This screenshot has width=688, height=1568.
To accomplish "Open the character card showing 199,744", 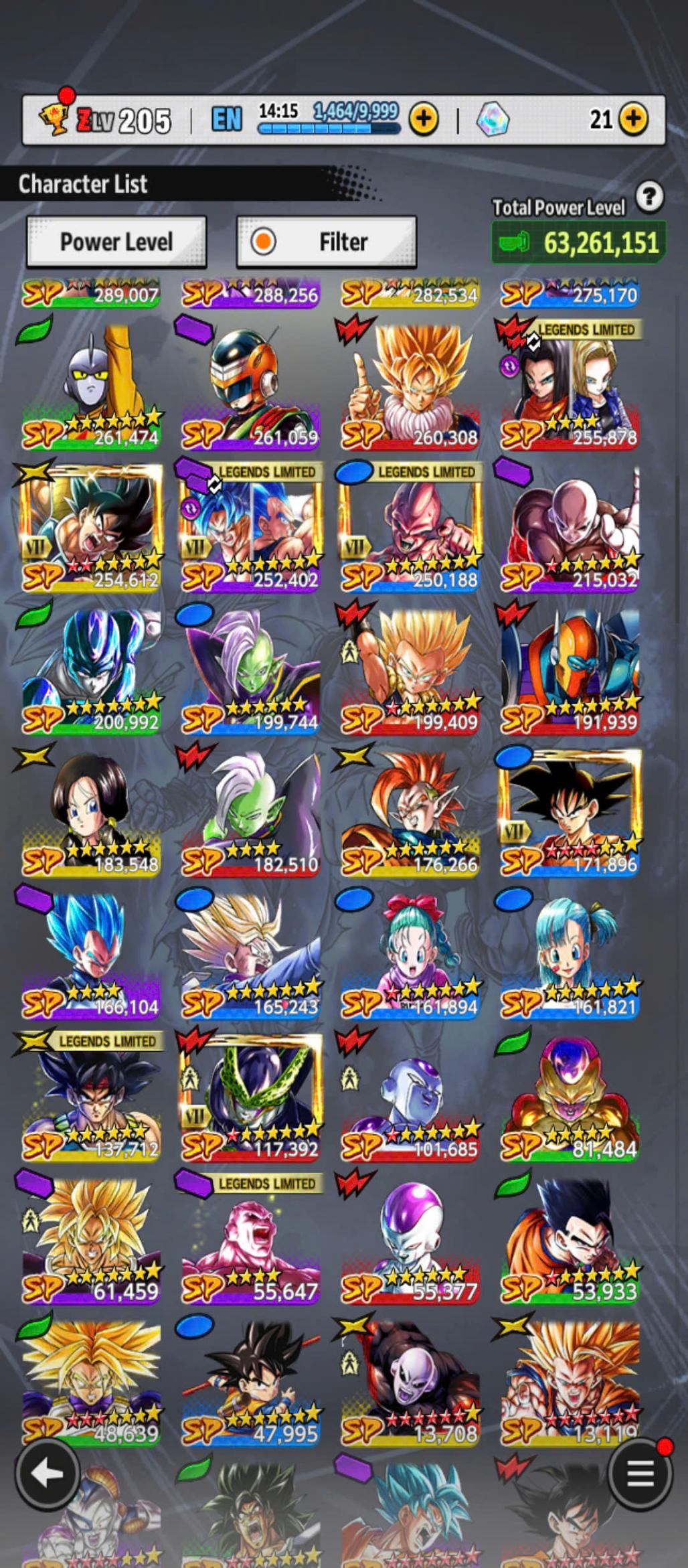I will coord(251,672).
